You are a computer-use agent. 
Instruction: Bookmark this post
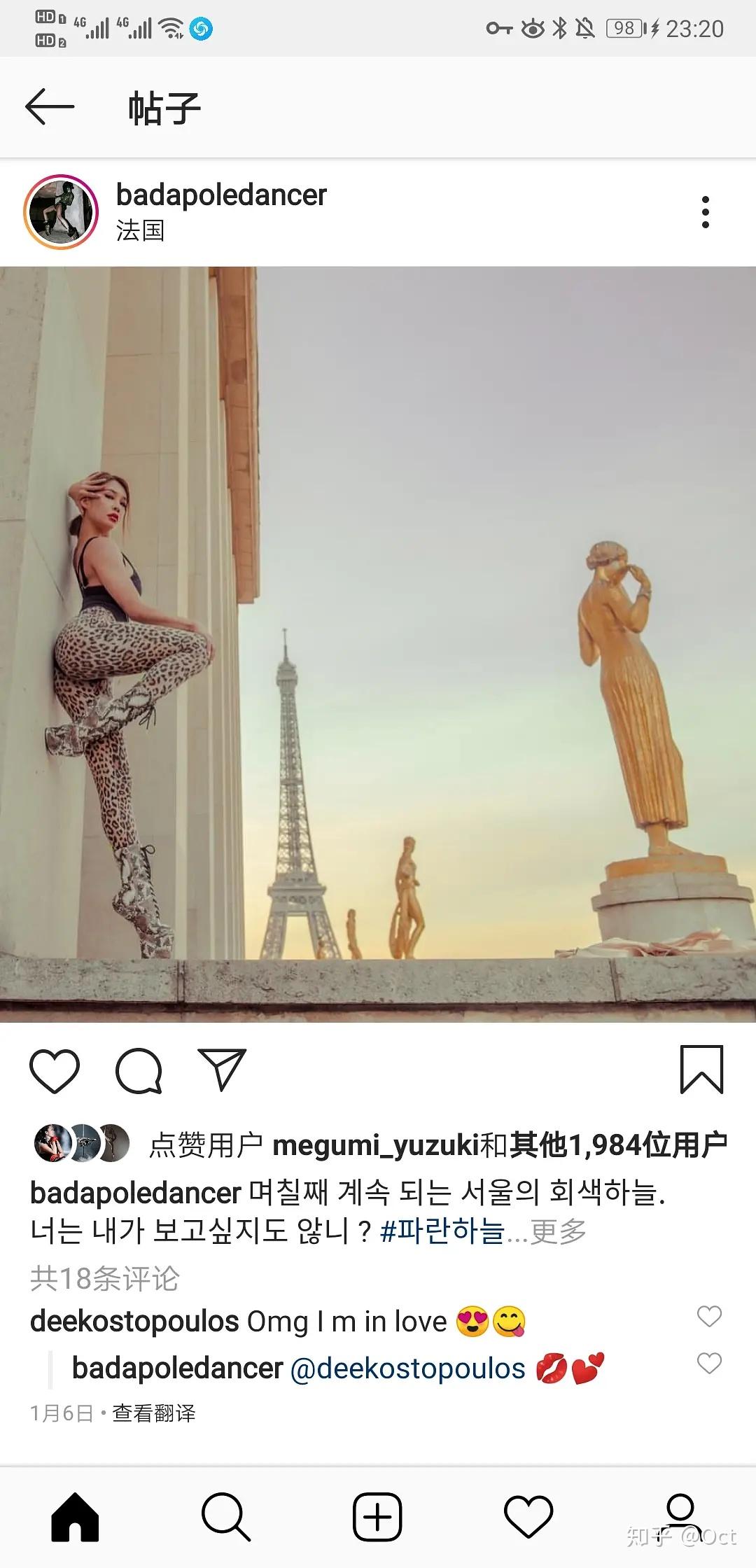point(701,1070)
